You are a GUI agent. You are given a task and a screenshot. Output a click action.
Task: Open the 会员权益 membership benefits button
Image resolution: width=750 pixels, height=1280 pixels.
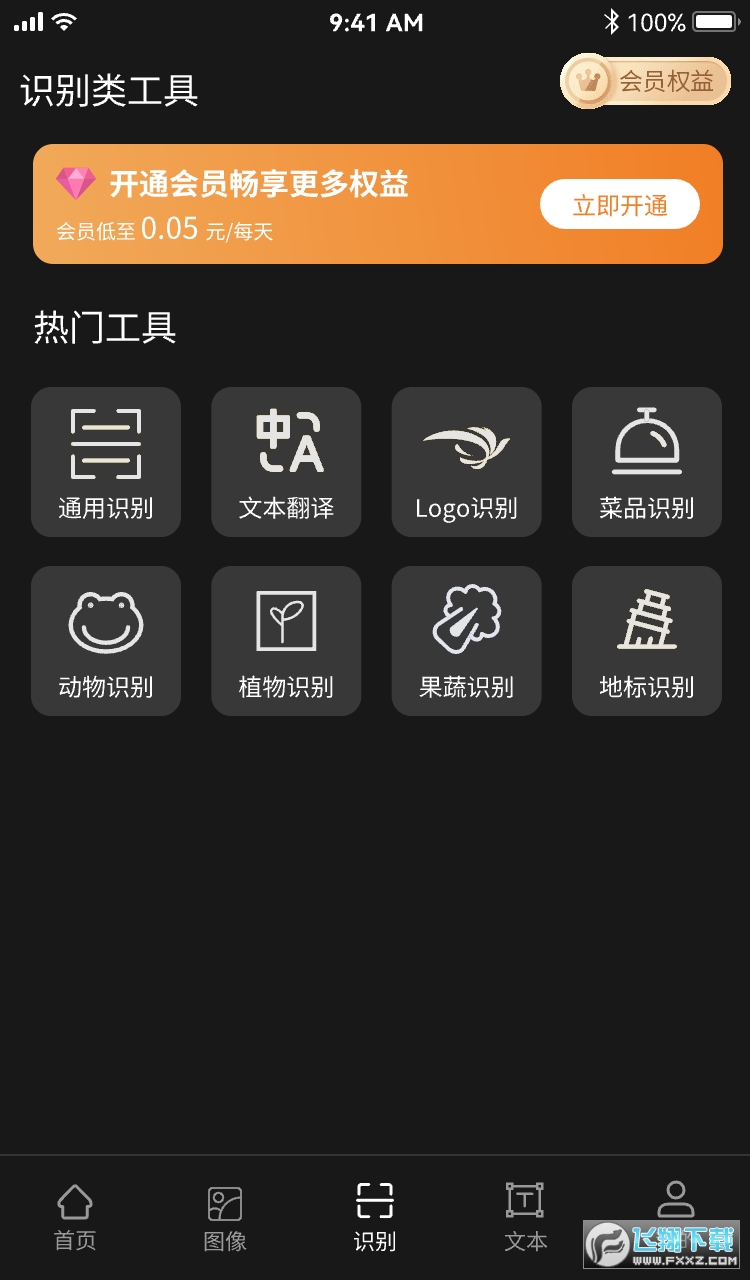pos(645,82)
